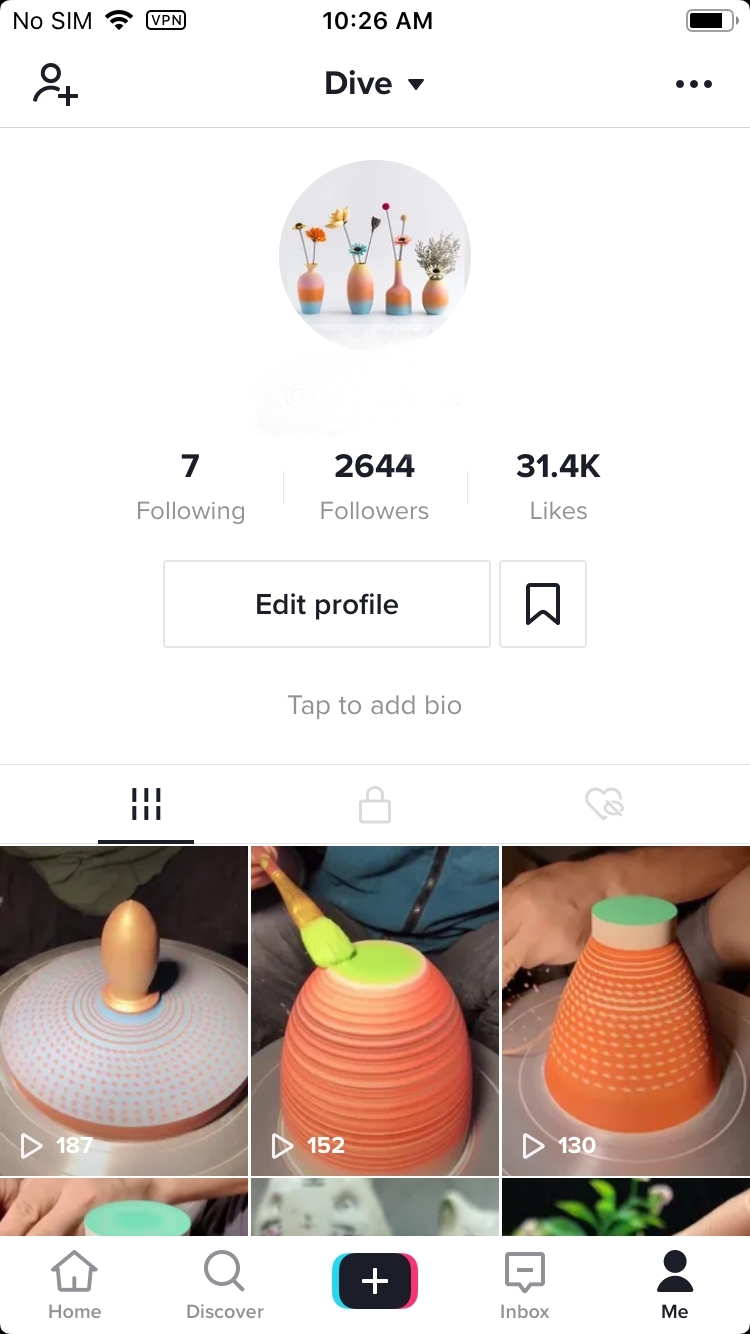Open the Discover tab
750x1334 pixels.
pos(225,1286)
